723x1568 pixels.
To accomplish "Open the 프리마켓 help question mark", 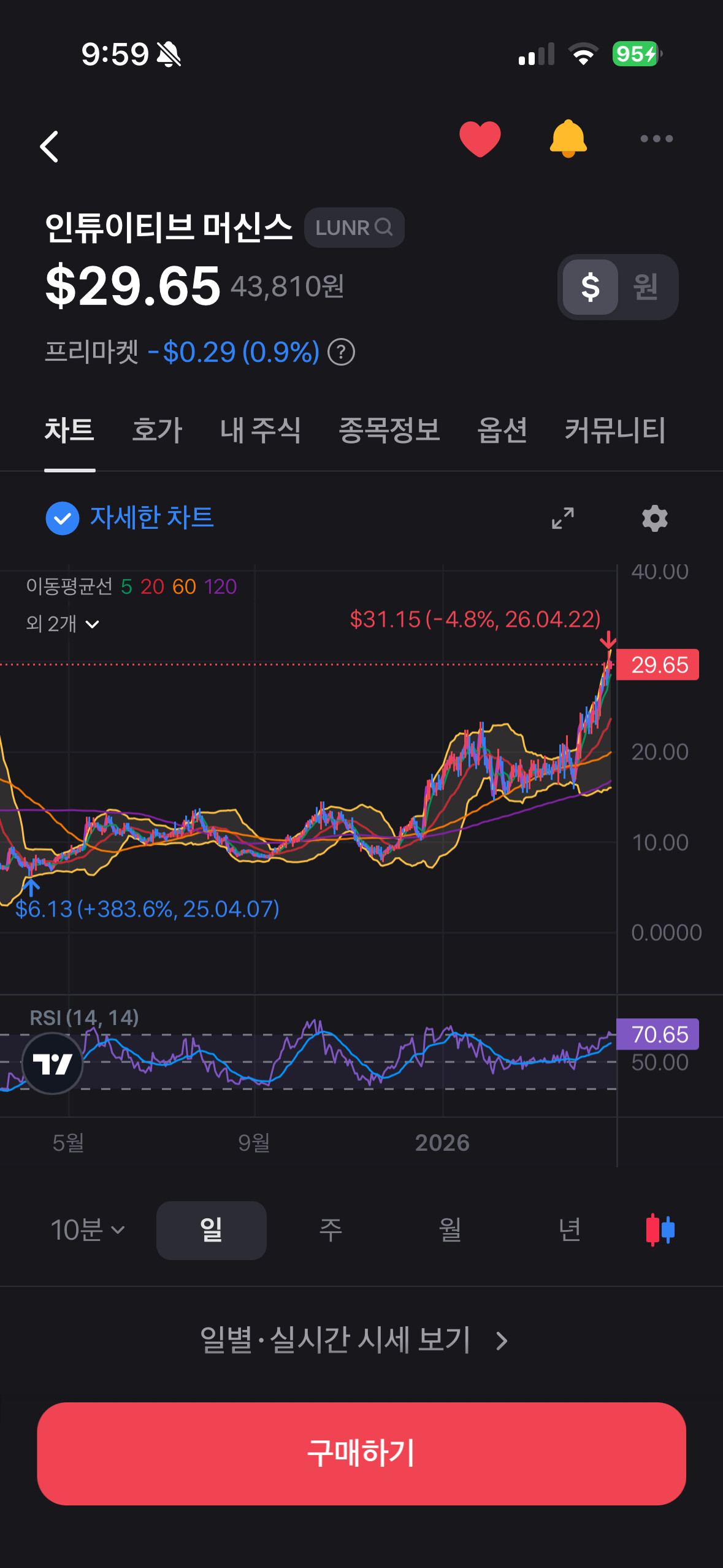I will coord(342,352).
